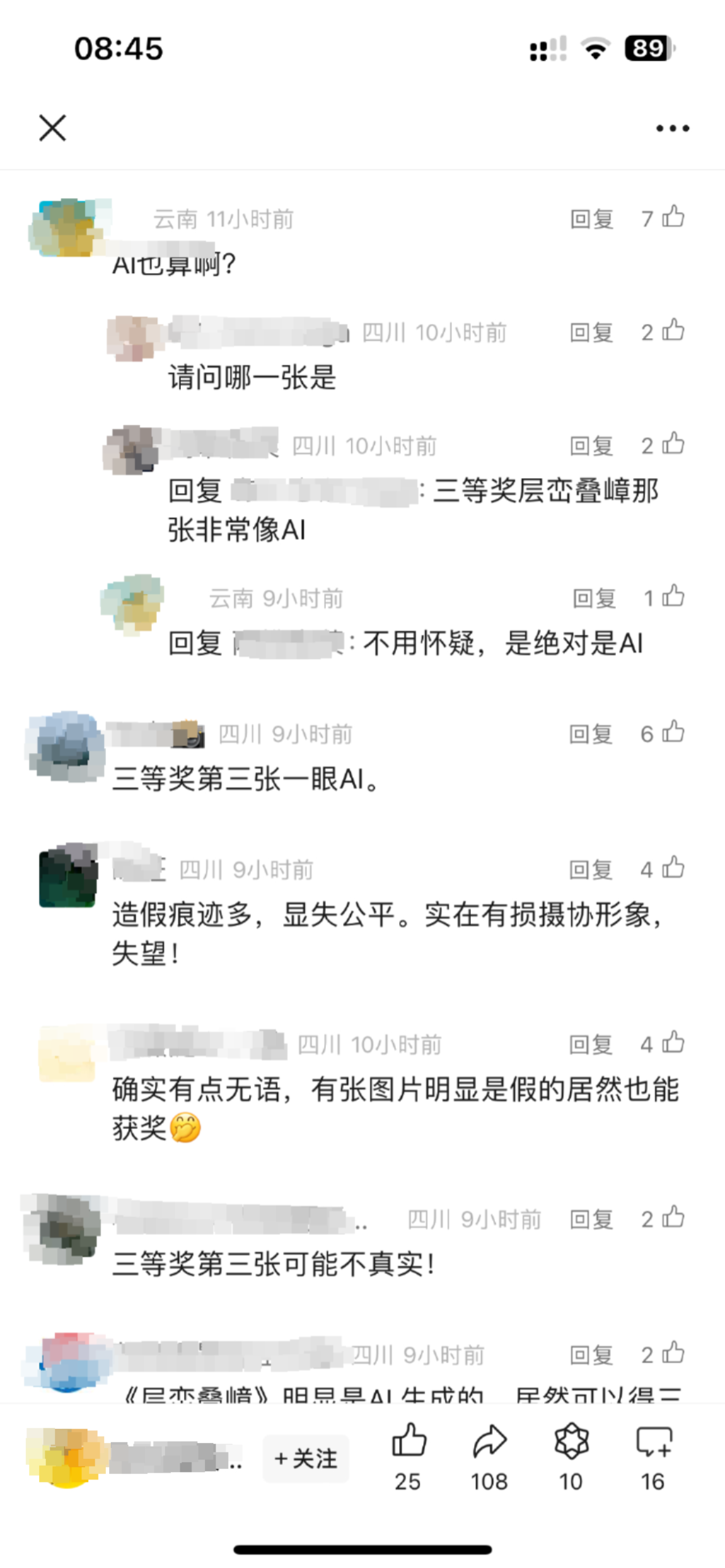Follow the author with +关注 button
The image size is (725, 1568).
click(306, 1458)
